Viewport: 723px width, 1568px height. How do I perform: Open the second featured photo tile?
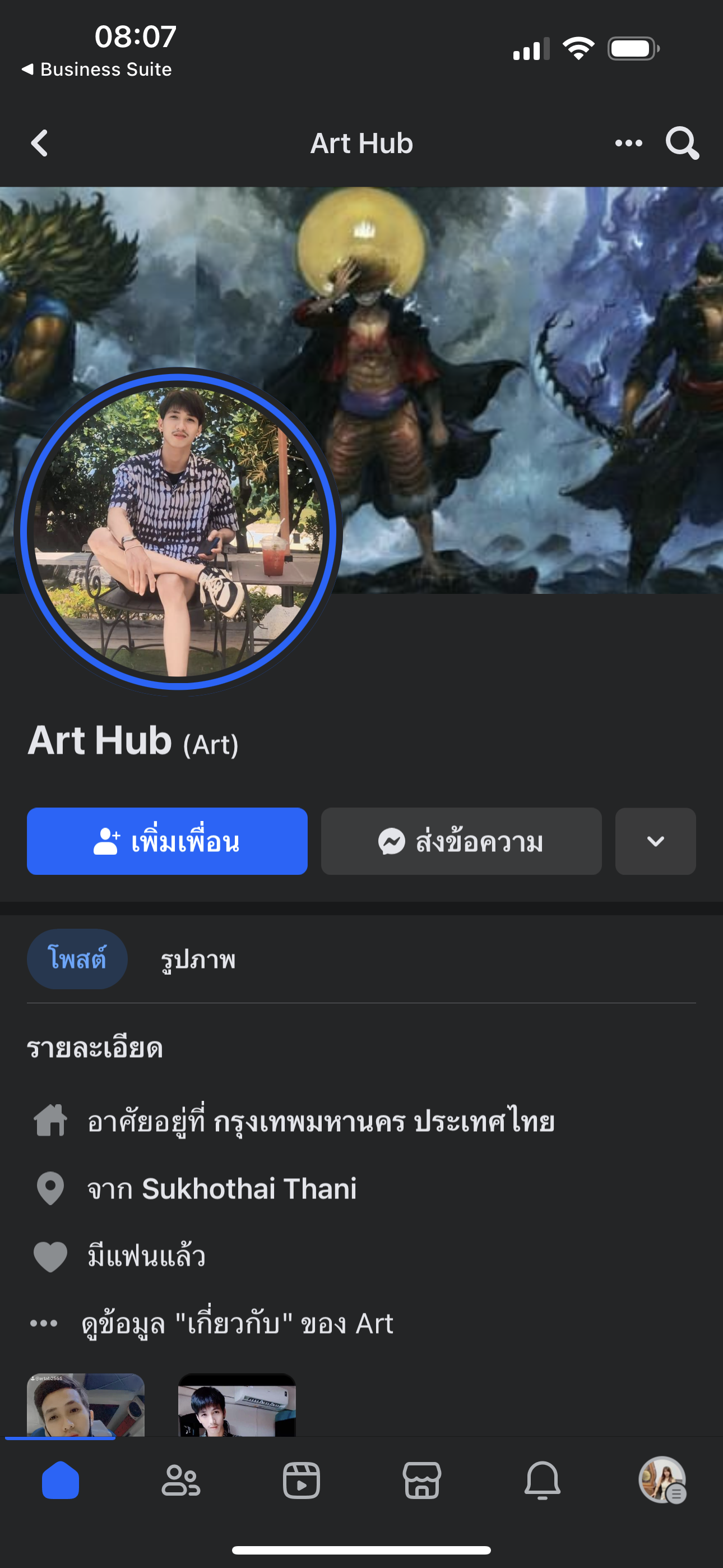237,1405
